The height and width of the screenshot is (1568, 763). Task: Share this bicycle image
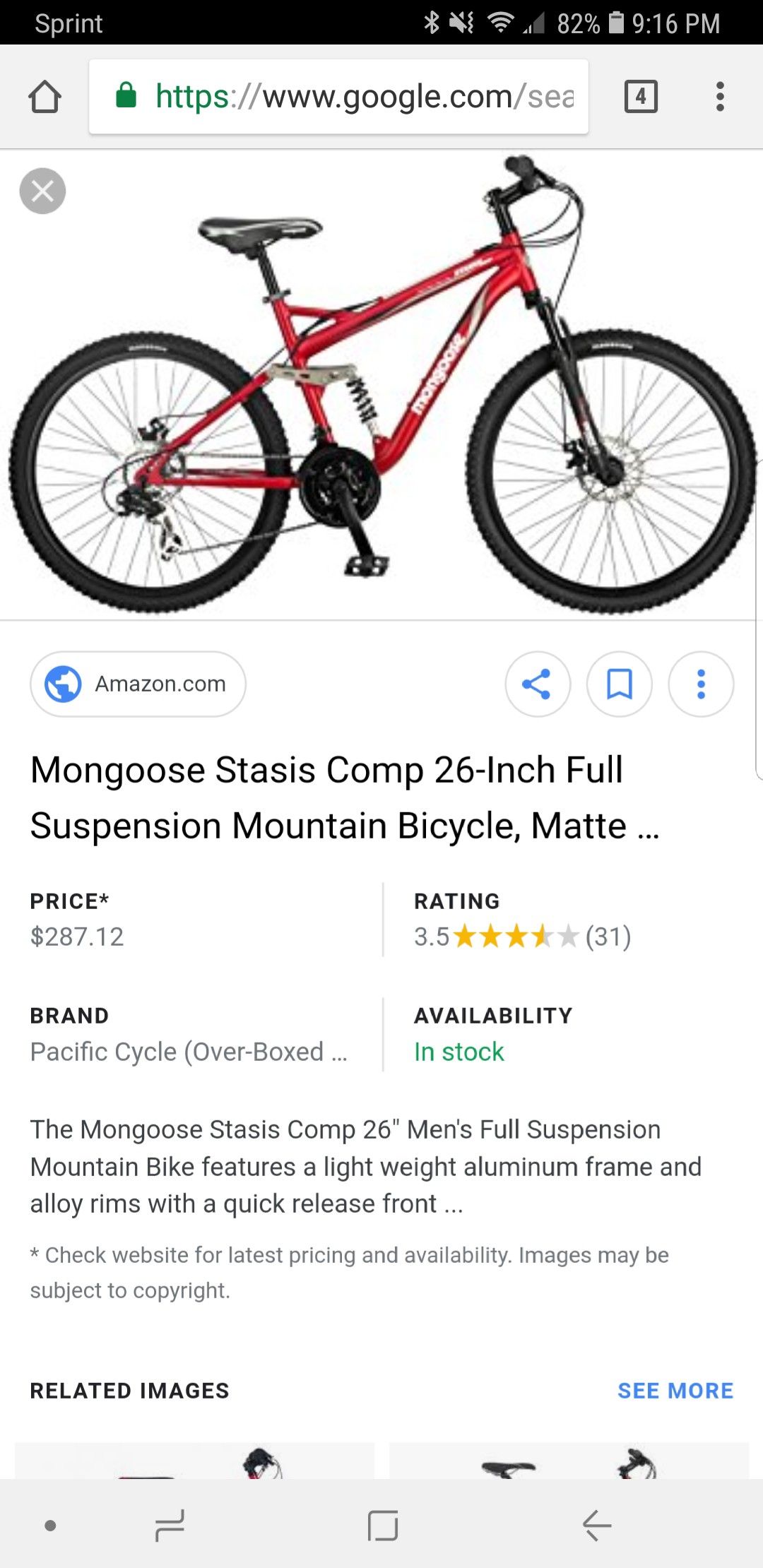(x=538, y=684)
